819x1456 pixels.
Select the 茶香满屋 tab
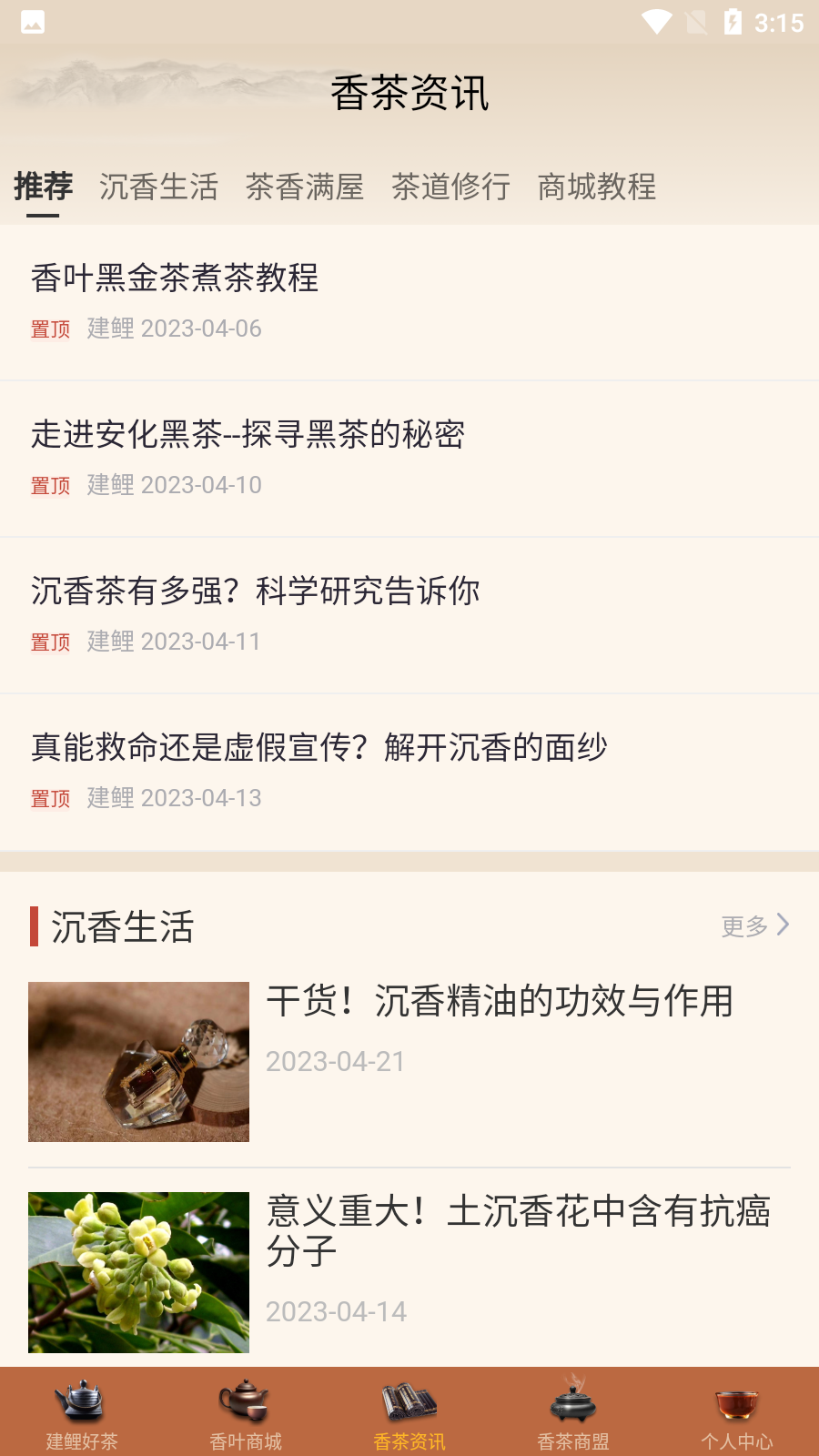pos(305,187)
